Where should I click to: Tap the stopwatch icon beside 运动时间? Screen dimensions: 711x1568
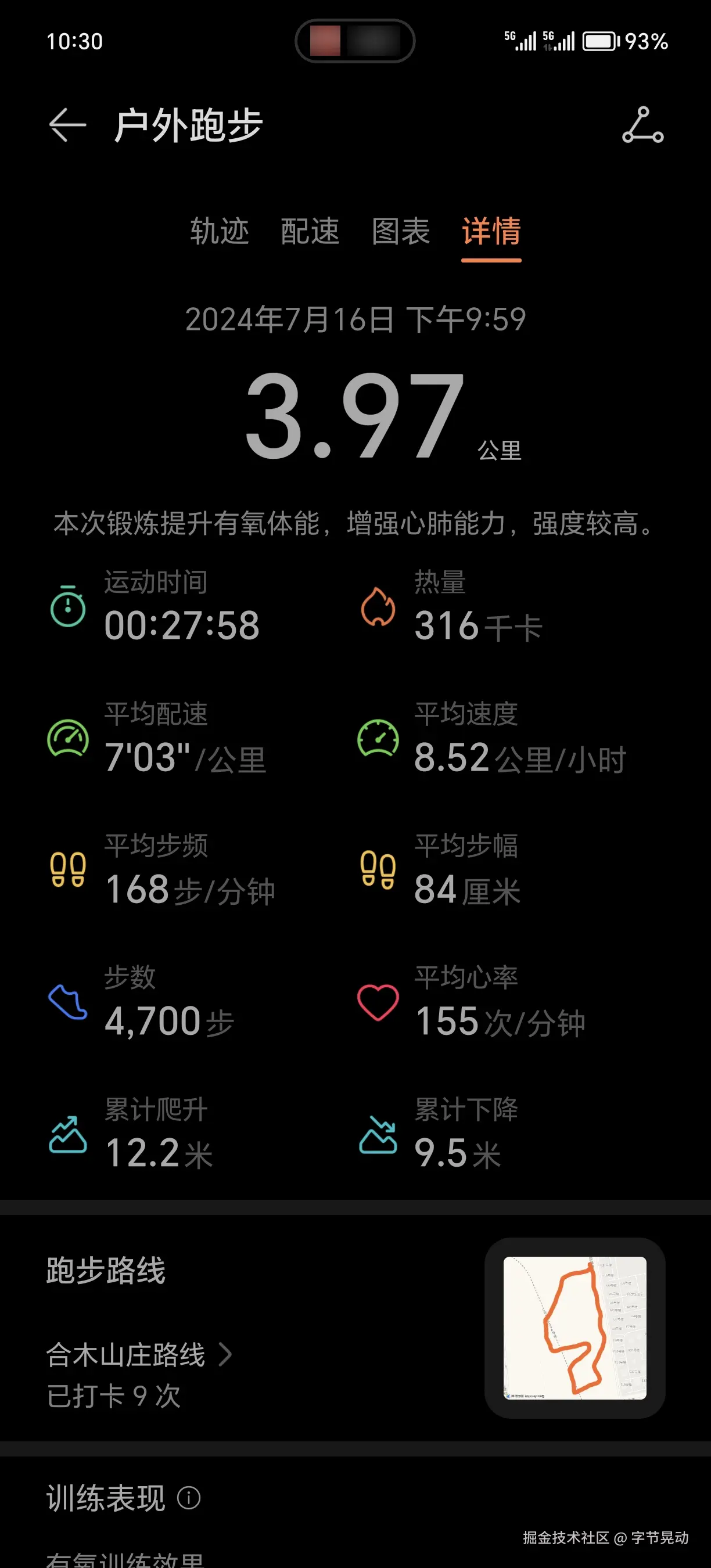click(x=68, y=608)
